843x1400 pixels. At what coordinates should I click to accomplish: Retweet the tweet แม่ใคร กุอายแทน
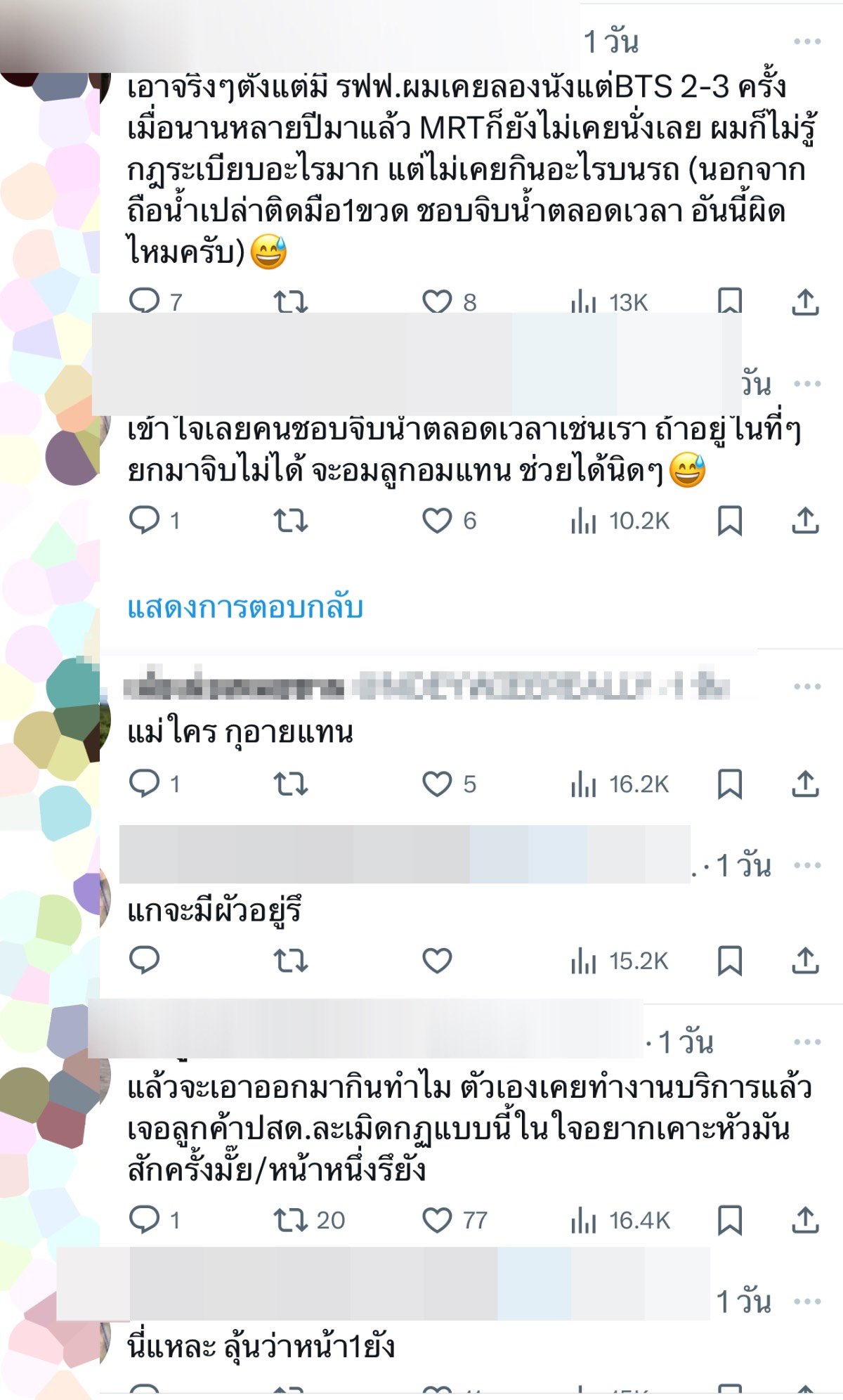point(290,784)
